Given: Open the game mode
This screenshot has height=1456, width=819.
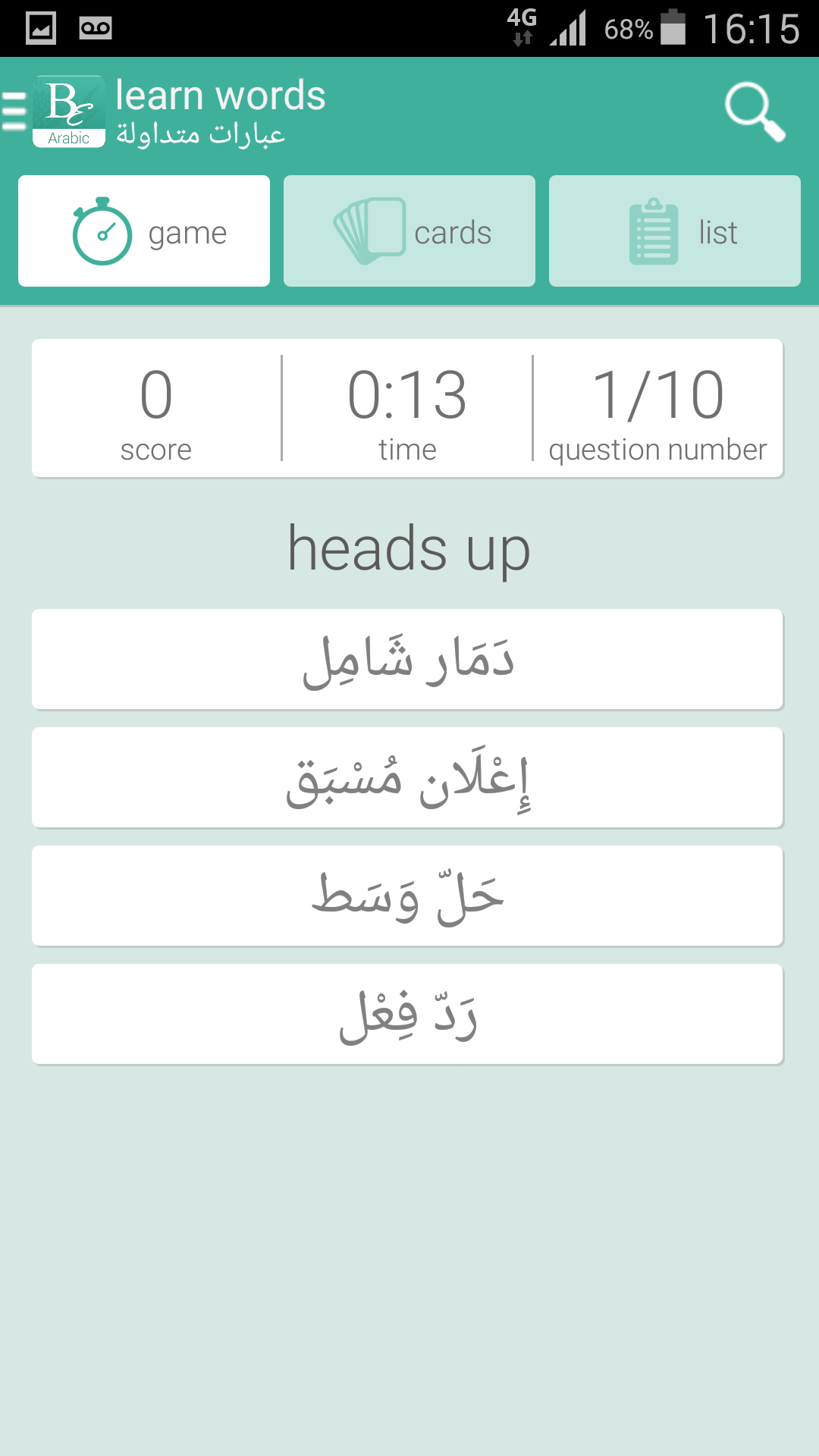Looking at the screenshot, I should click(x=143, y=231).
